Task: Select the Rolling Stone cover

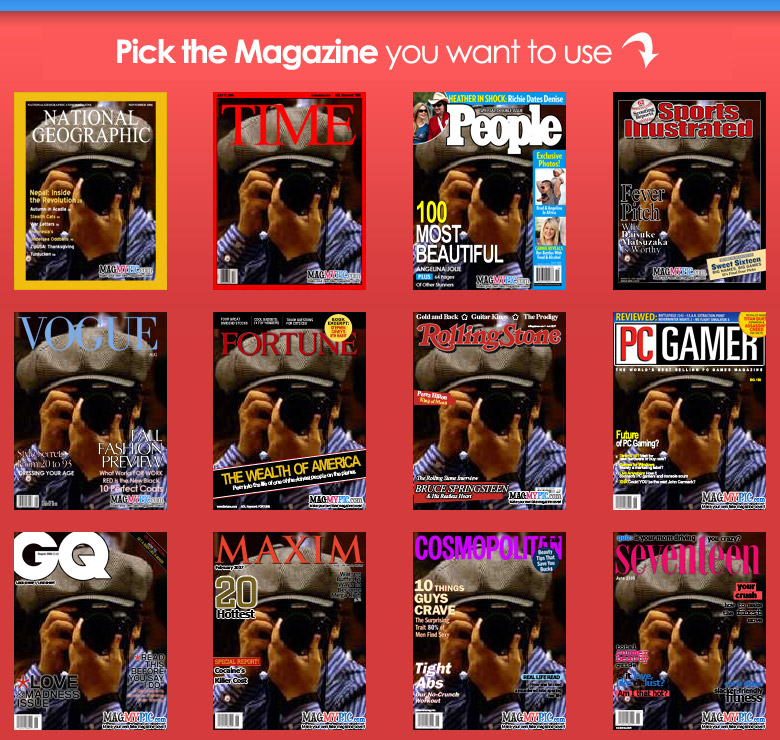Action: pos(489,411)
